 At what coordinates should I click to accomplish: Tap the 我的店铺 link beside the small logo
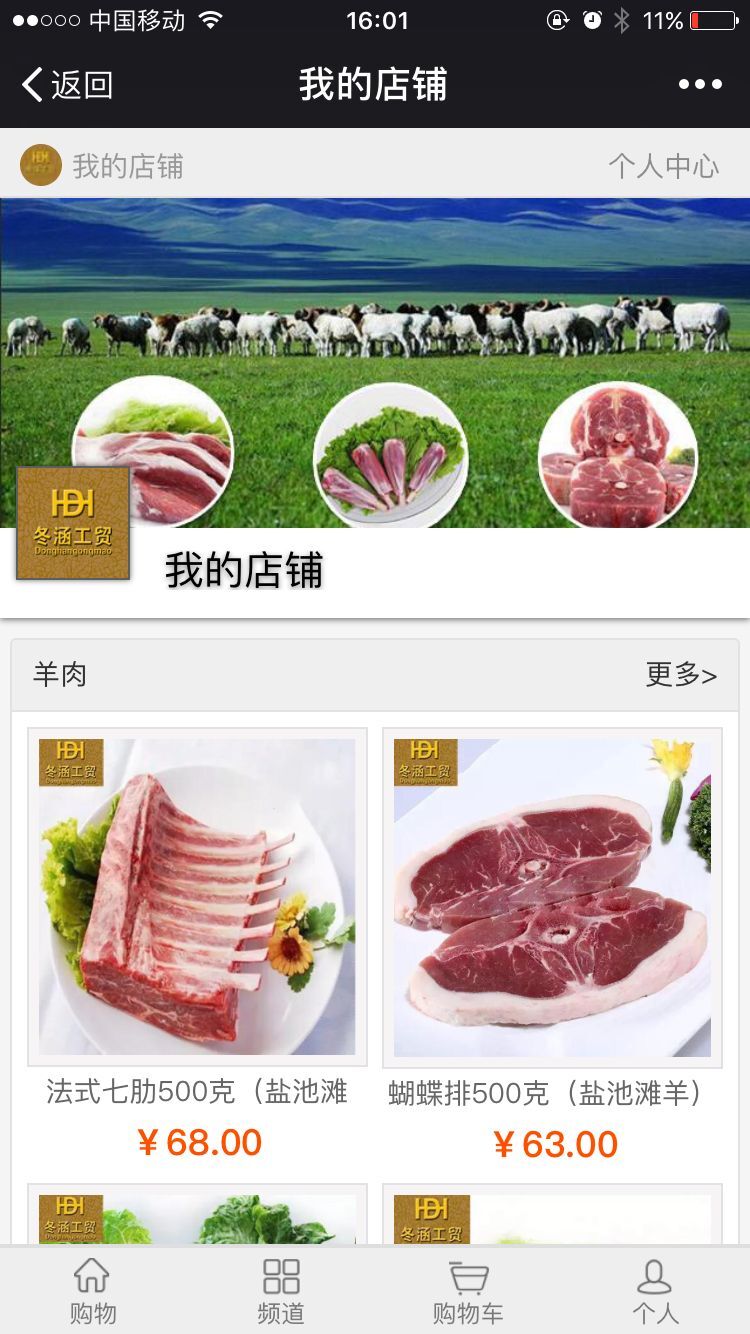[x=127, y=166]
